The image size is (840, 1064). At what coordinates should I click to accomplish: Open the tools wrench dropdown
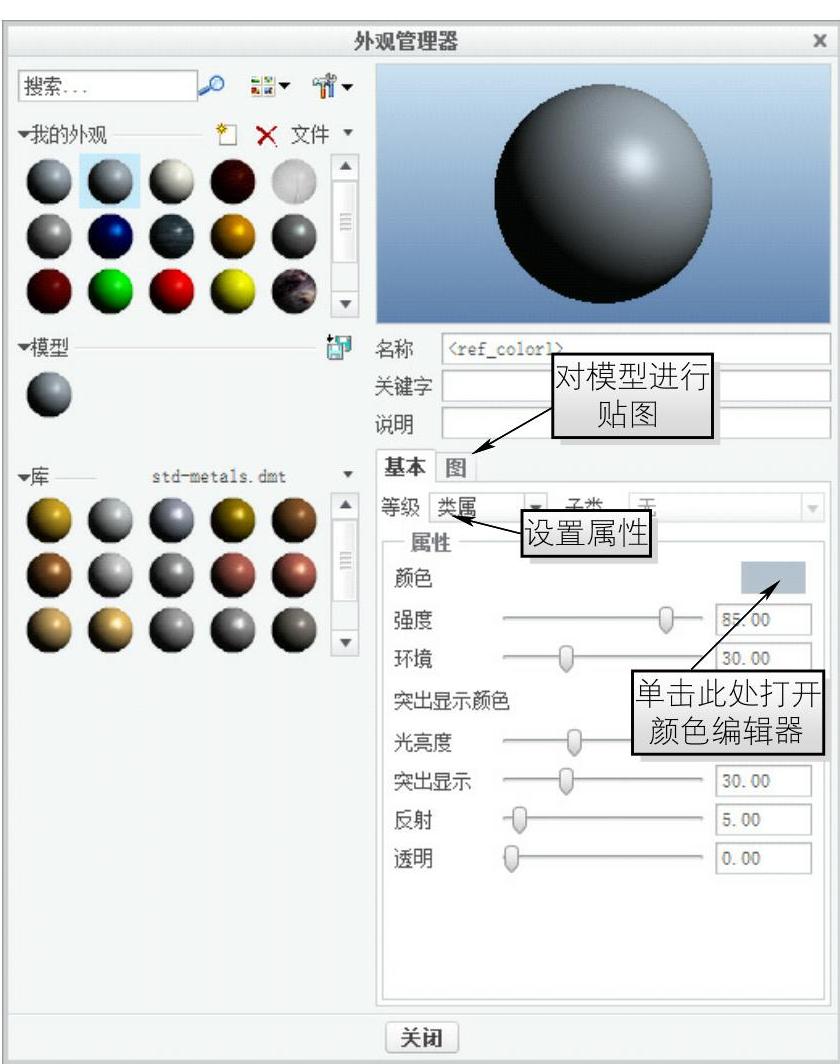coord(332,87)
